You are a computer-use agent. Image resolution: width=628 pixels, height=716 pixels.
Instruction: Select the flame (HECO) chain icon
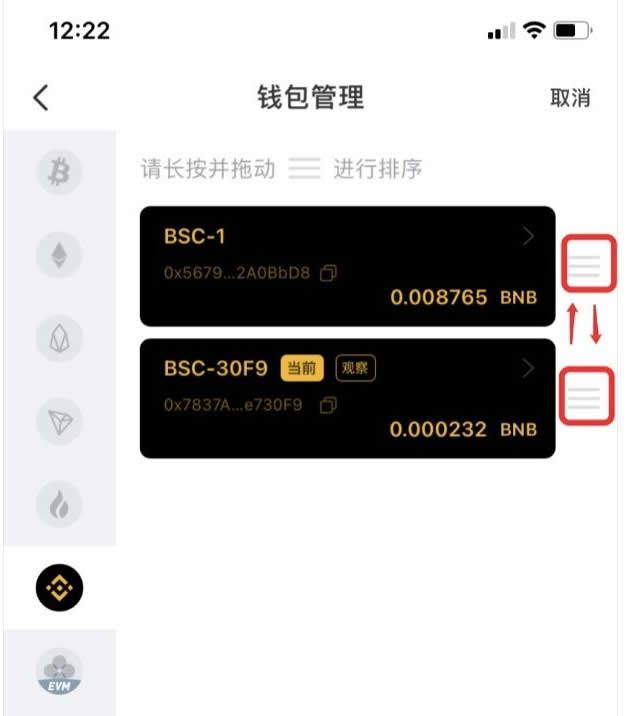59,505
